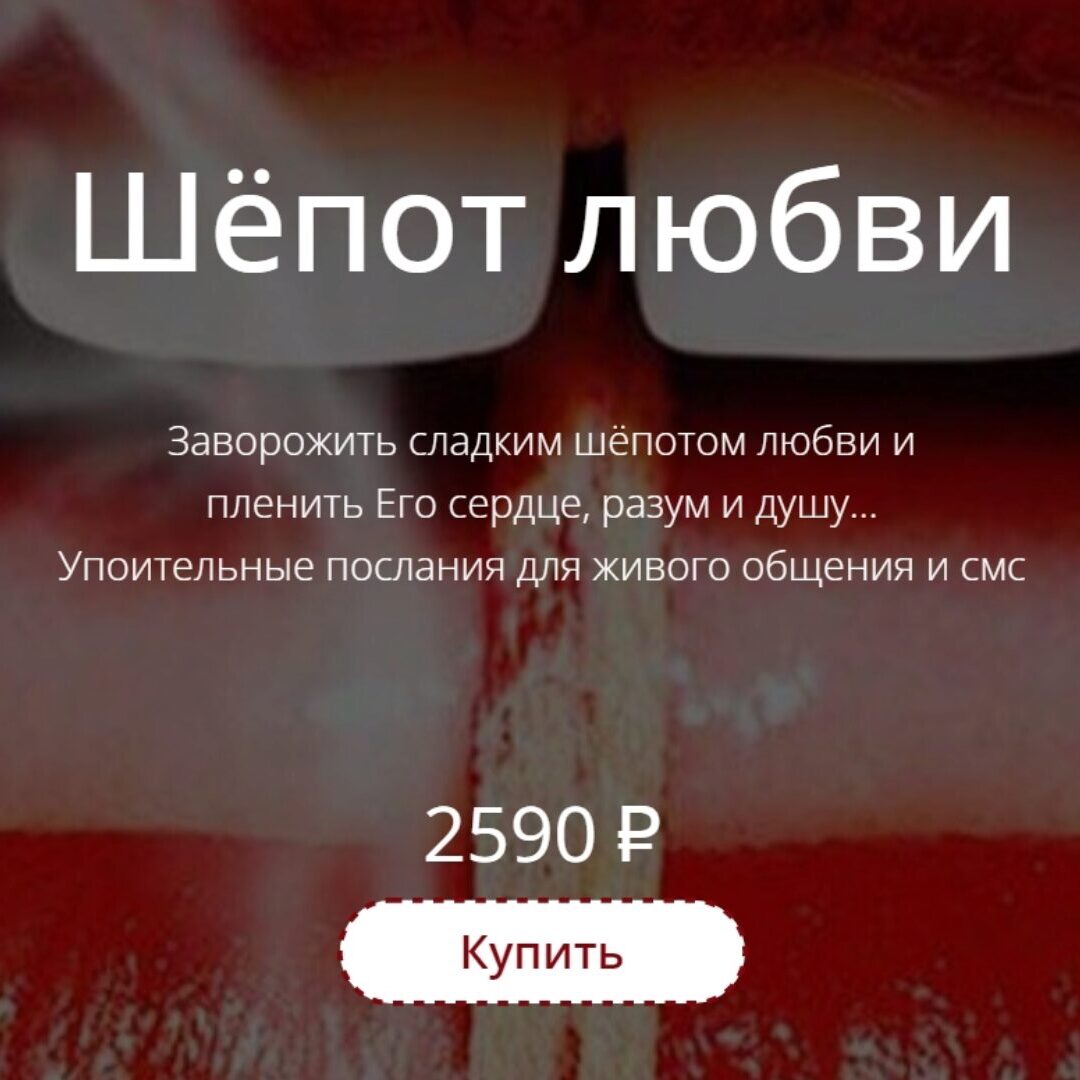Tap the Купить button
1080x1080 pixels.
(542, 952)
